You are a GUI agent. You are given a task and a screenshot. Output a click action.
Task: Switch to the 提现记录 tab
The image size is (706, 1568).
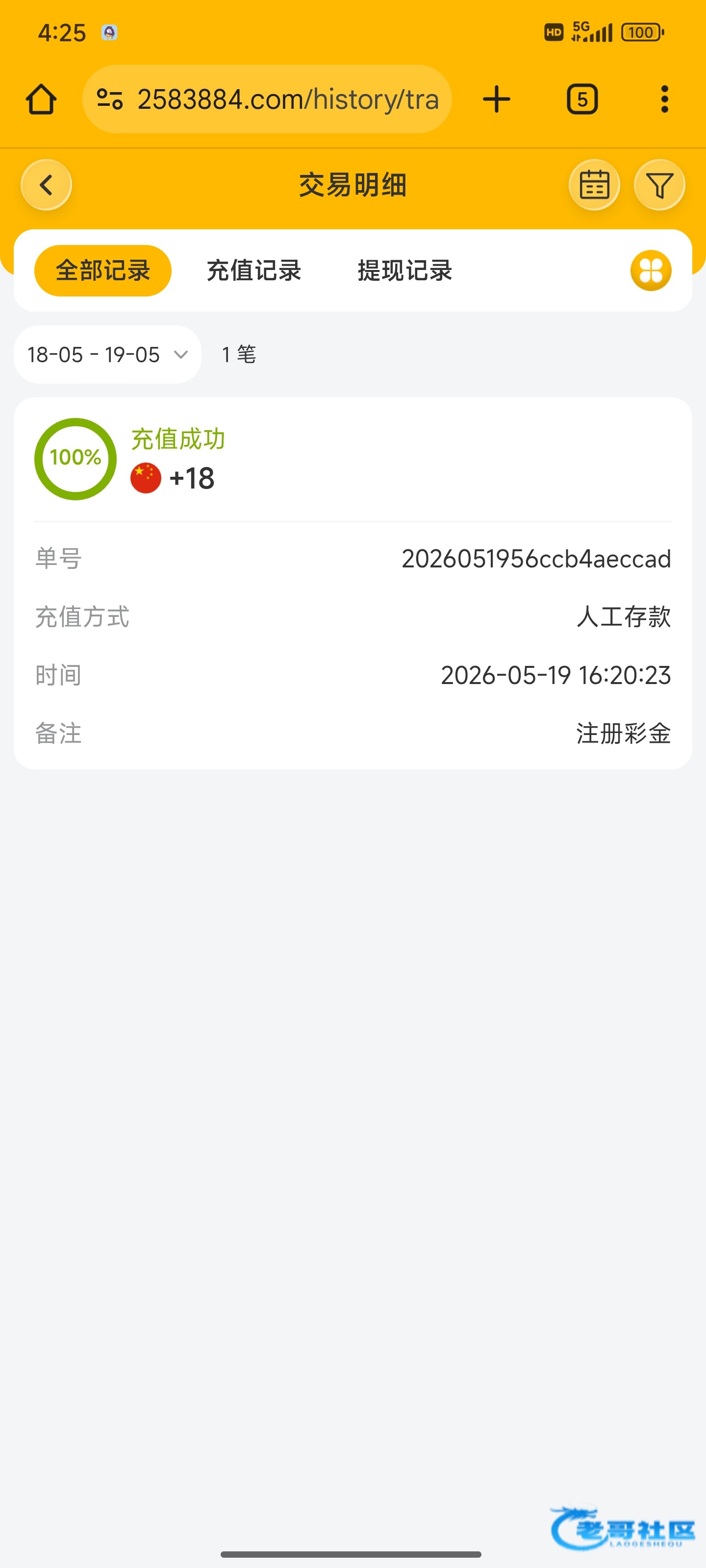tap(405, 271)
